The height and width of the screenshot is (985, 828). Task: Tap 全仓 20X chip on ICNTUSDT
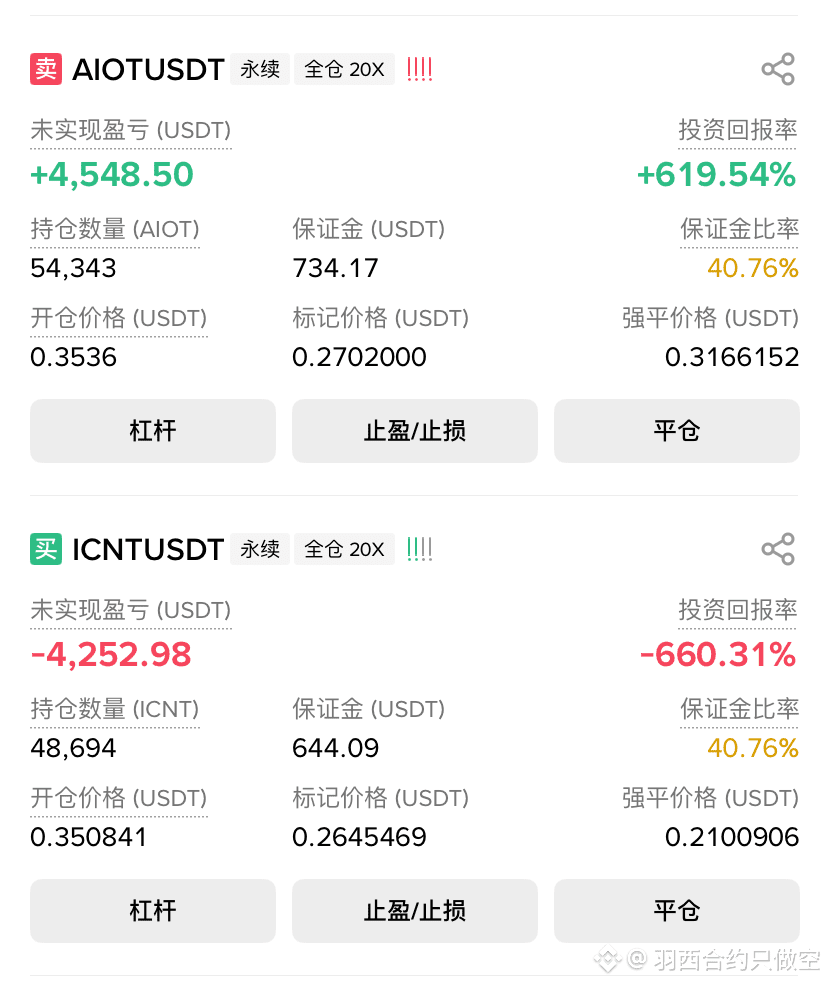[x=344, y=549]
